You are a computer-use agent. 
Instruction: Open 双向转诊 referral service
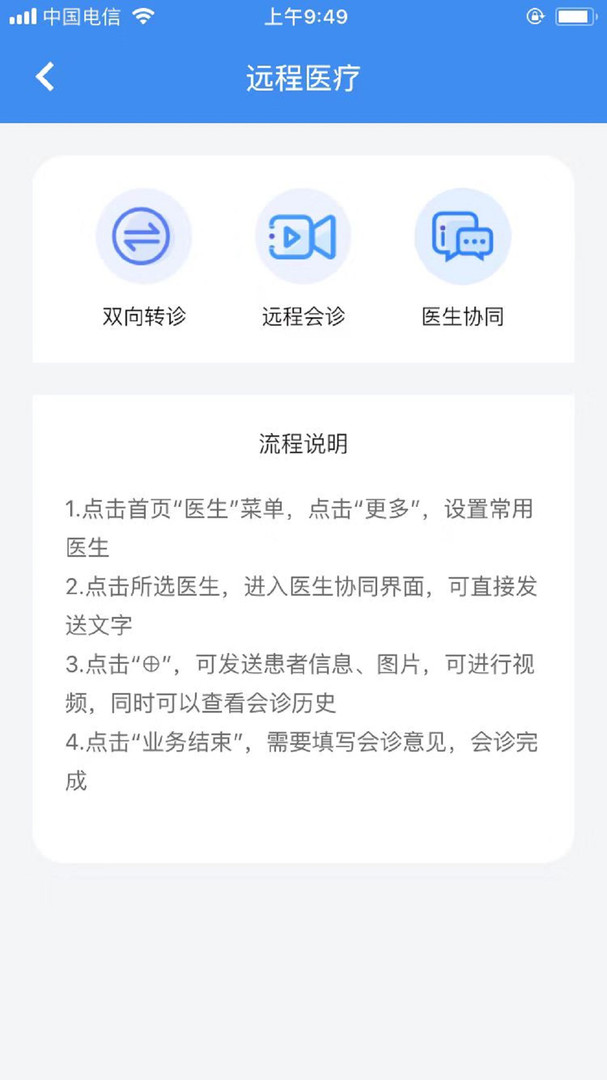144,237
